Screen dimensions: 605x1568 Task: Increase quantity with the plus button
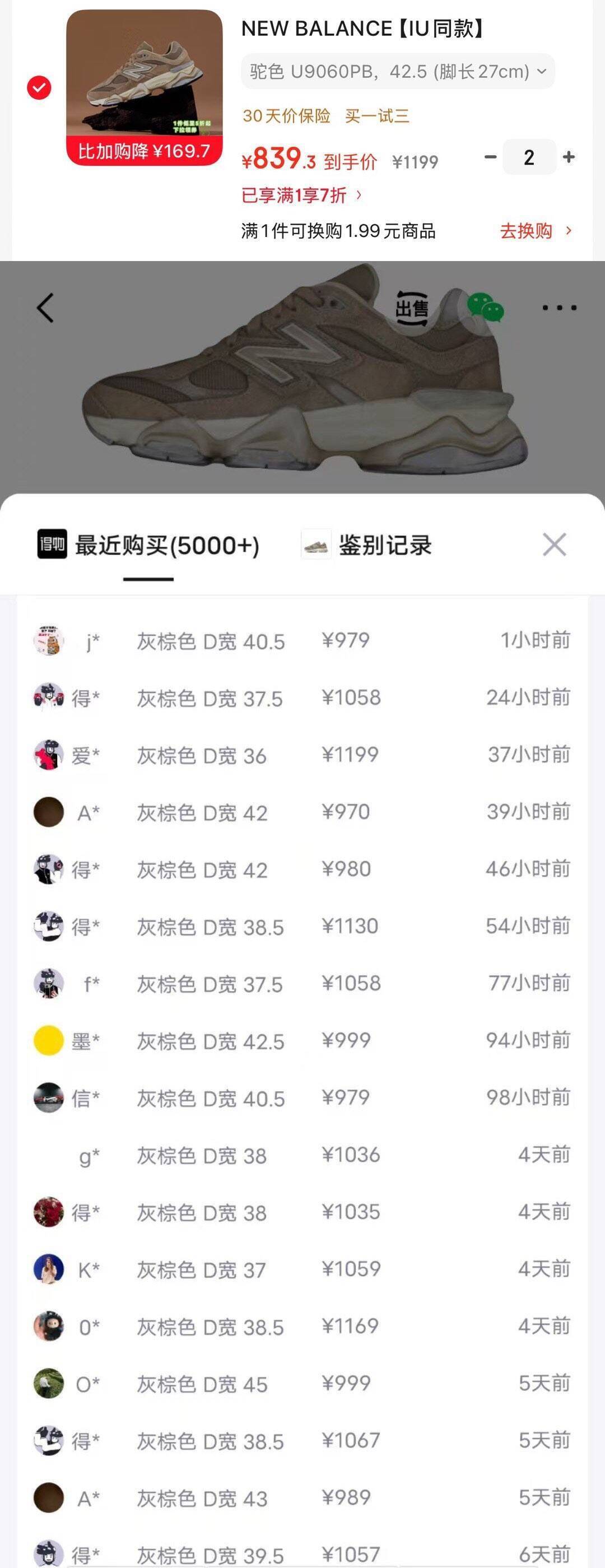tap(569, 157)
